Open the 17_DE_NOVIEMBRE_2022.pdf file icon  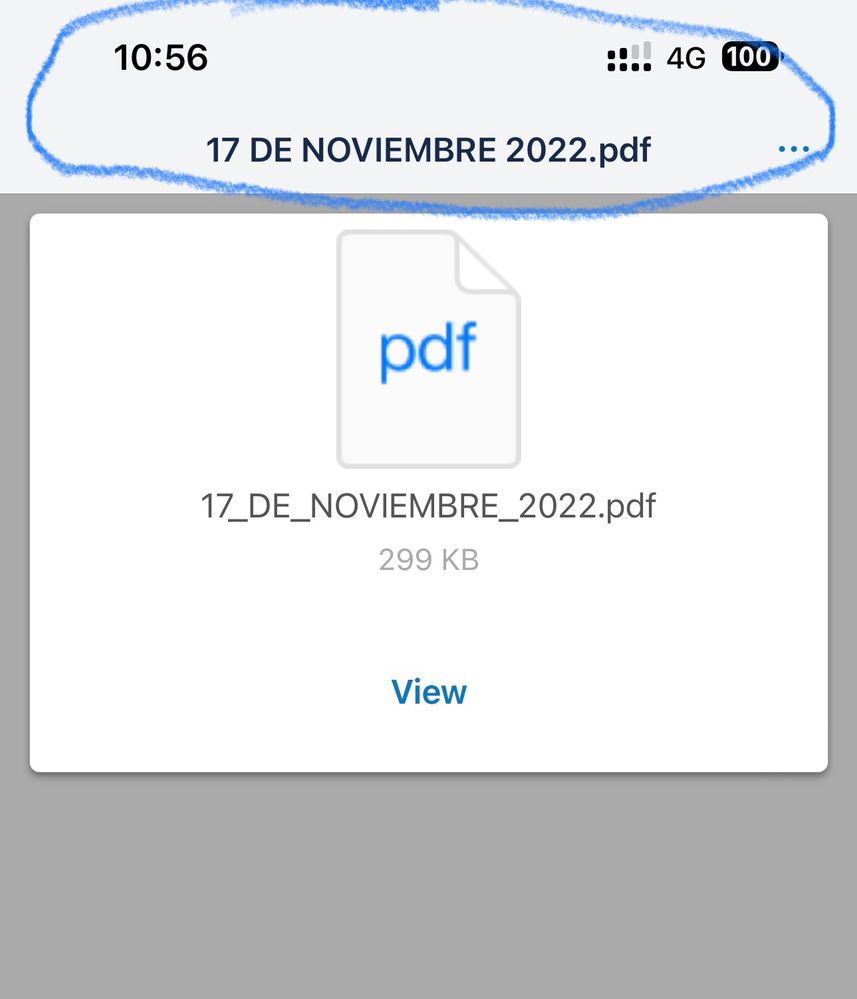tap(428, 349)
